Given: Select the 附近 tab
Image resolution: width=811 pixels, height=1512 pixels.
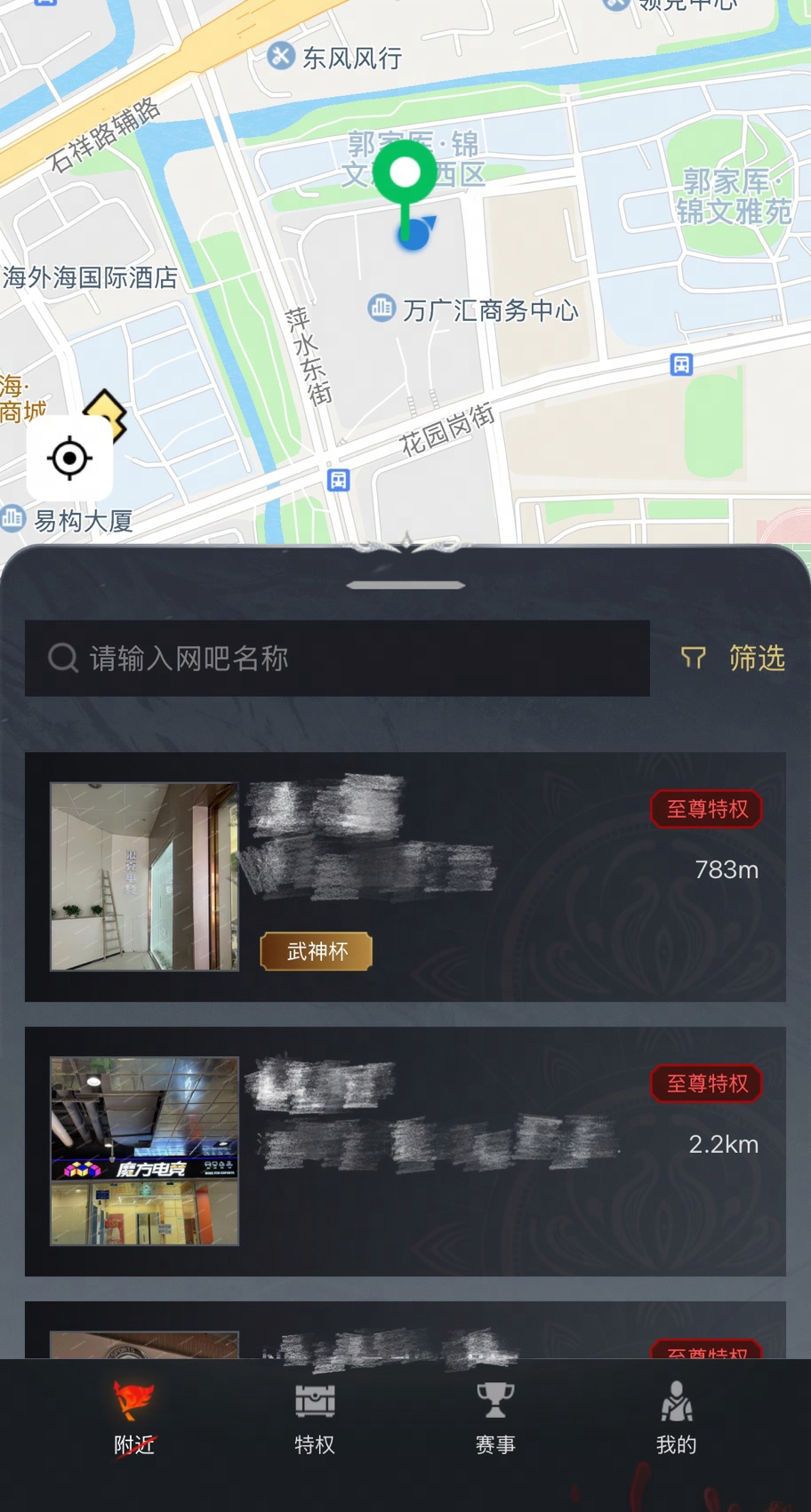Looking at the screenshot, I should click(x=134, y=1418).
